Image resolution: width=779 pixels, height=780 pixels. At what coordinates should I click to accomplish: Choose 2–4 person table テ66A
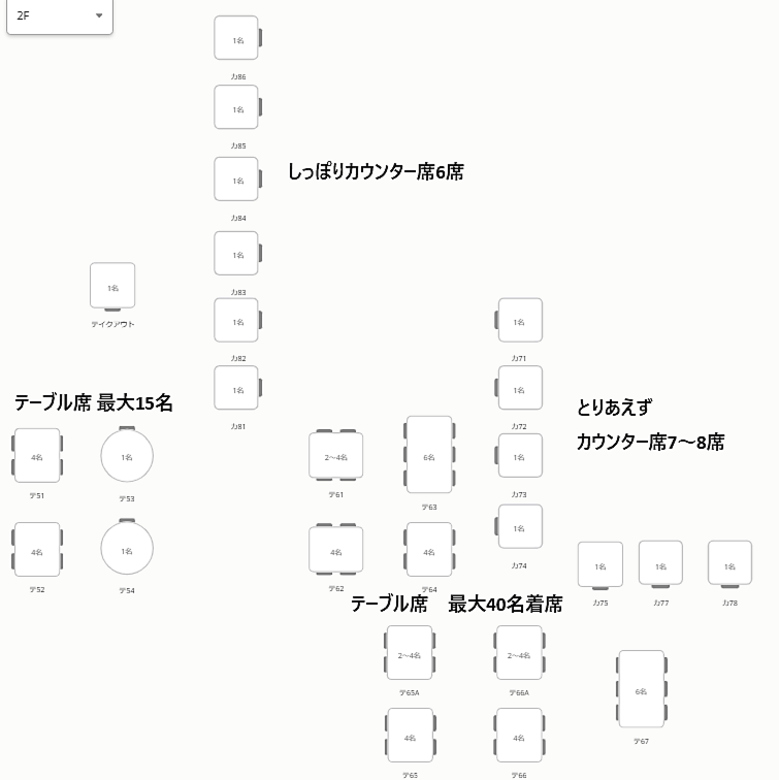[519, 654]
